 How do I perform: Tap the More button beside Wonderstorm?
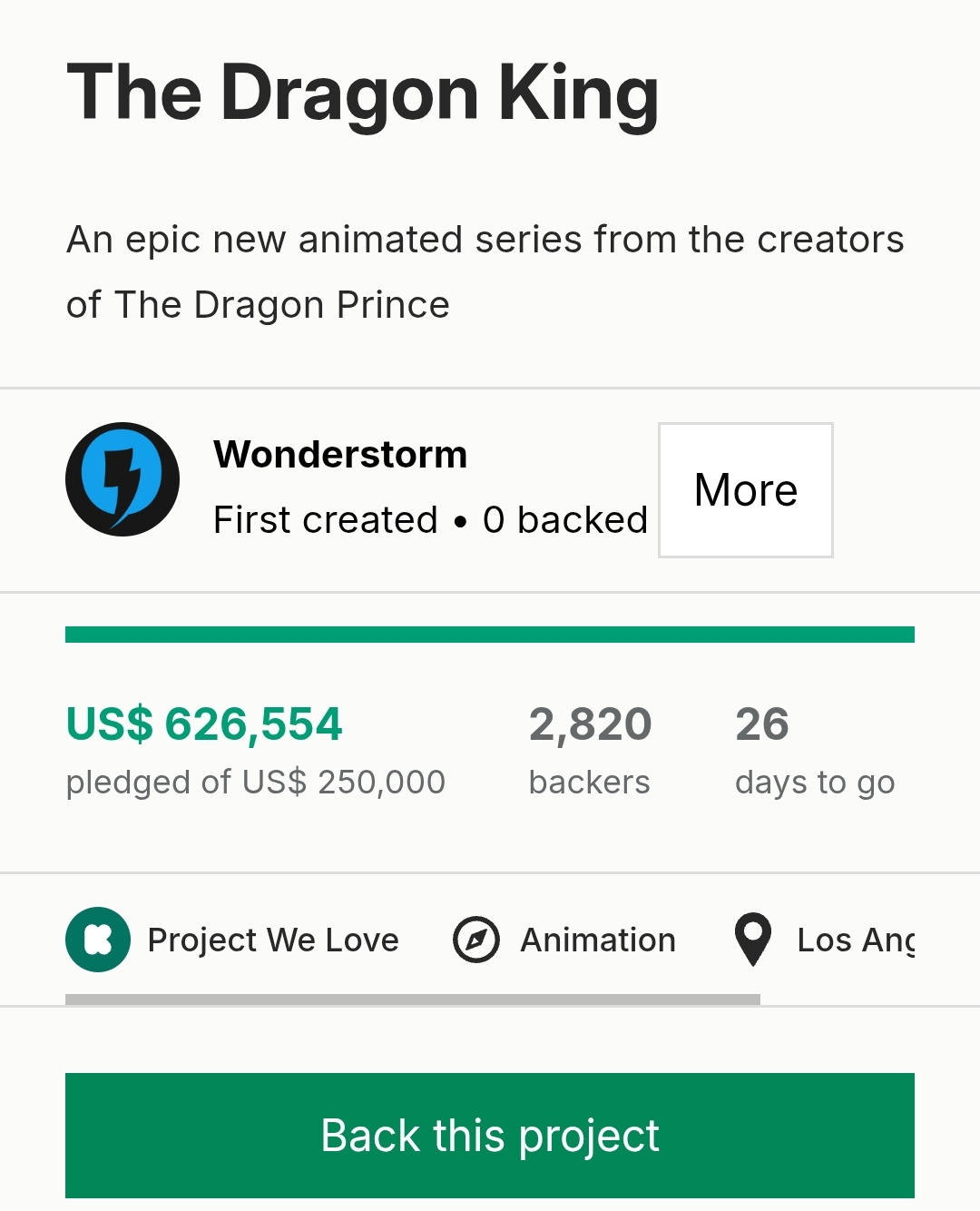pos(745,490)
